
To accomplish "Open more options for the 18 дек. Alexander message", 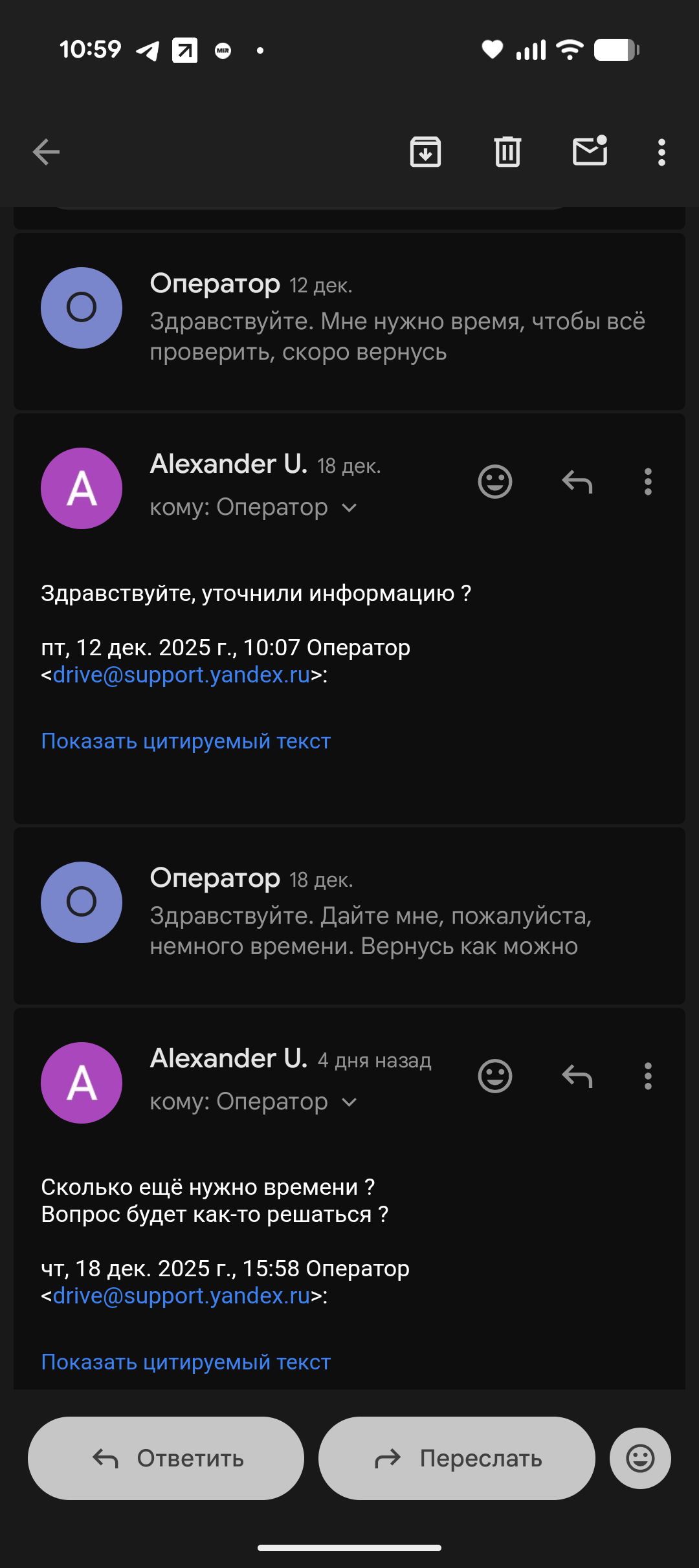I will [648, 482].
